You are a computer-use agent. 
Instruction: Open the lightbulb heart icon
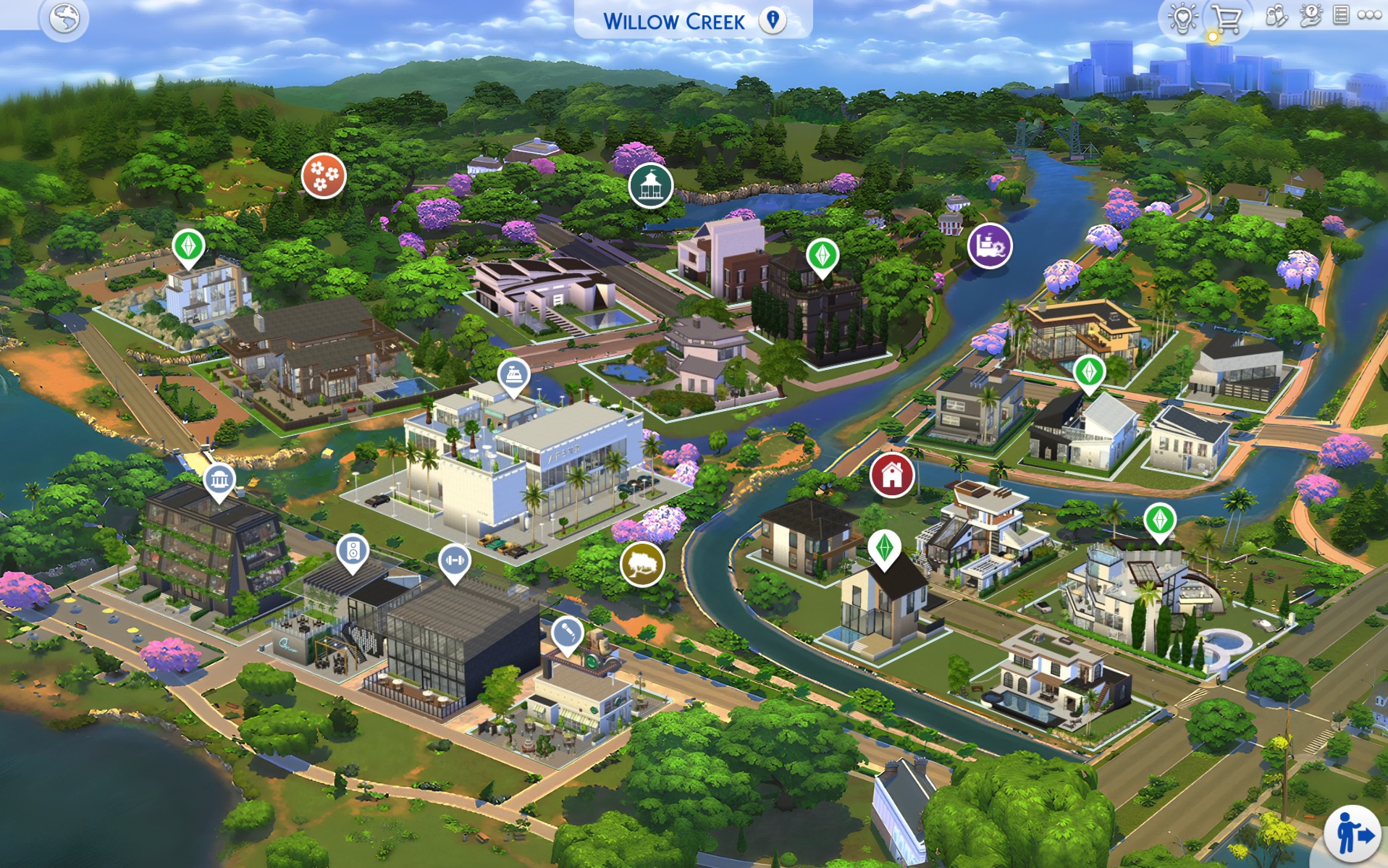tap(1182, 17)
